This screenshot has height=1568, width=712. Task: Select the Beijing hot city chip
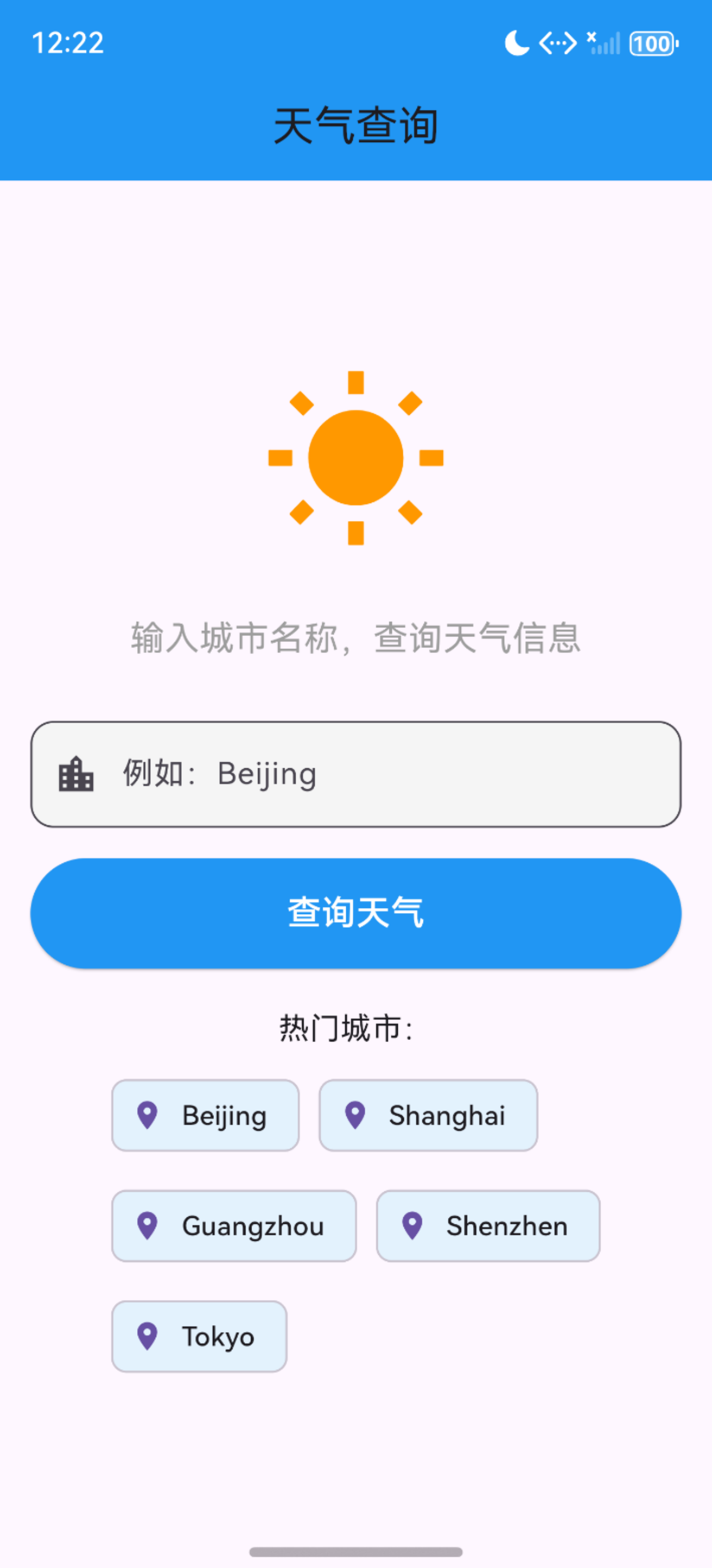coord(205,1115)
